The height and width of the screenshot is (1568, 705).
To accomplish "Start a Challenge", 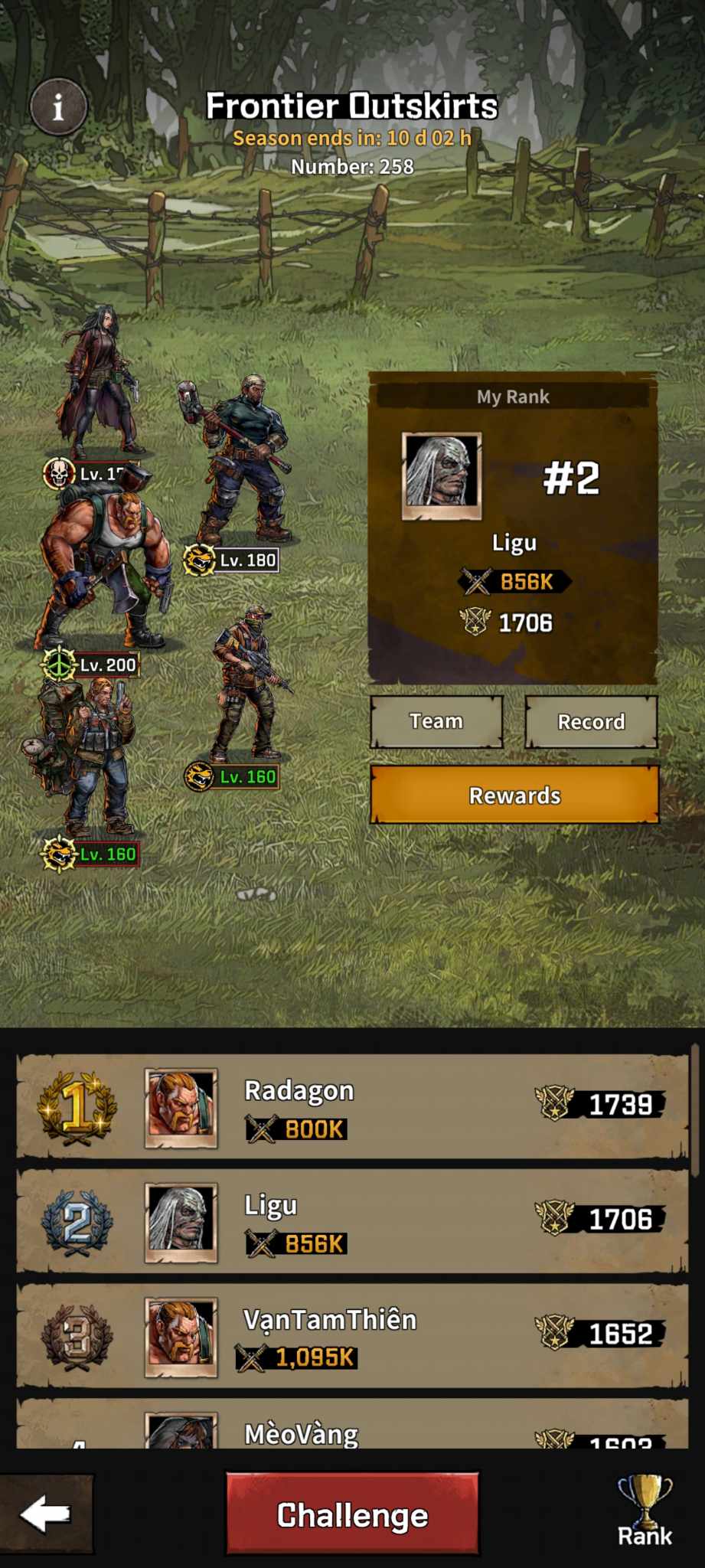I will 352,1515.
